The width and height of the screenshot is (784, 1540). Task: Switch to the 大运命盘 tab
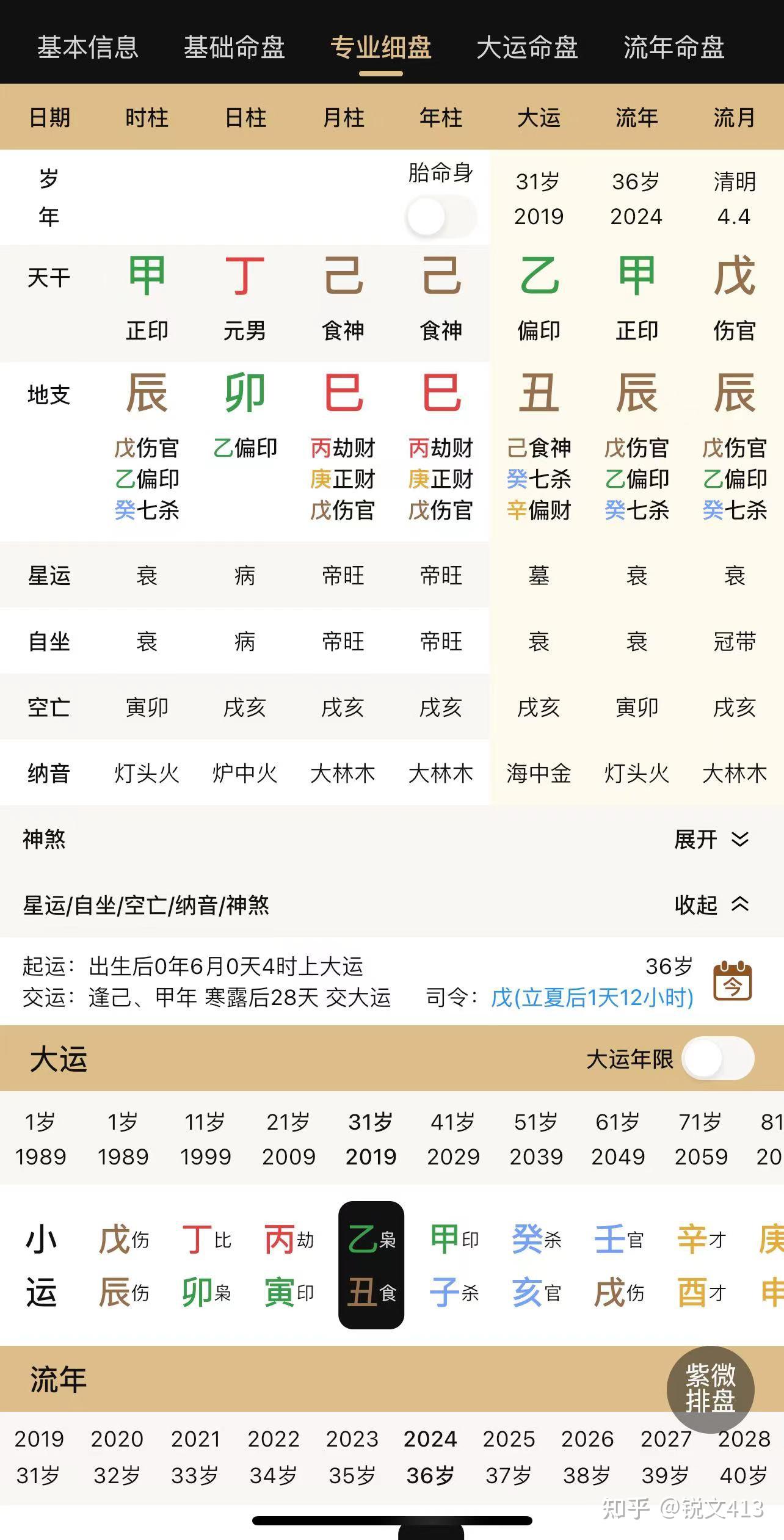tap(527, 47)
